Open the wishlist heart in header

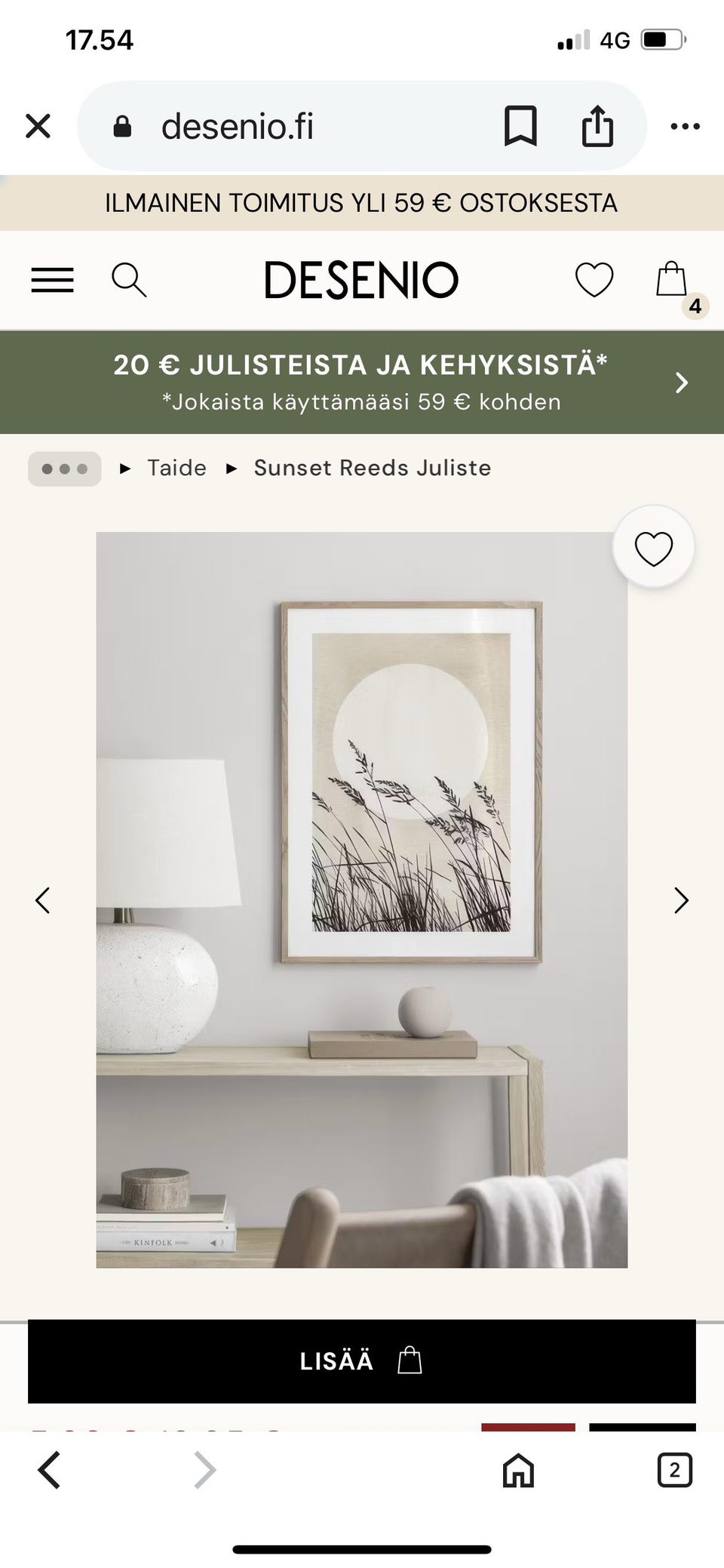pos(594,280)
